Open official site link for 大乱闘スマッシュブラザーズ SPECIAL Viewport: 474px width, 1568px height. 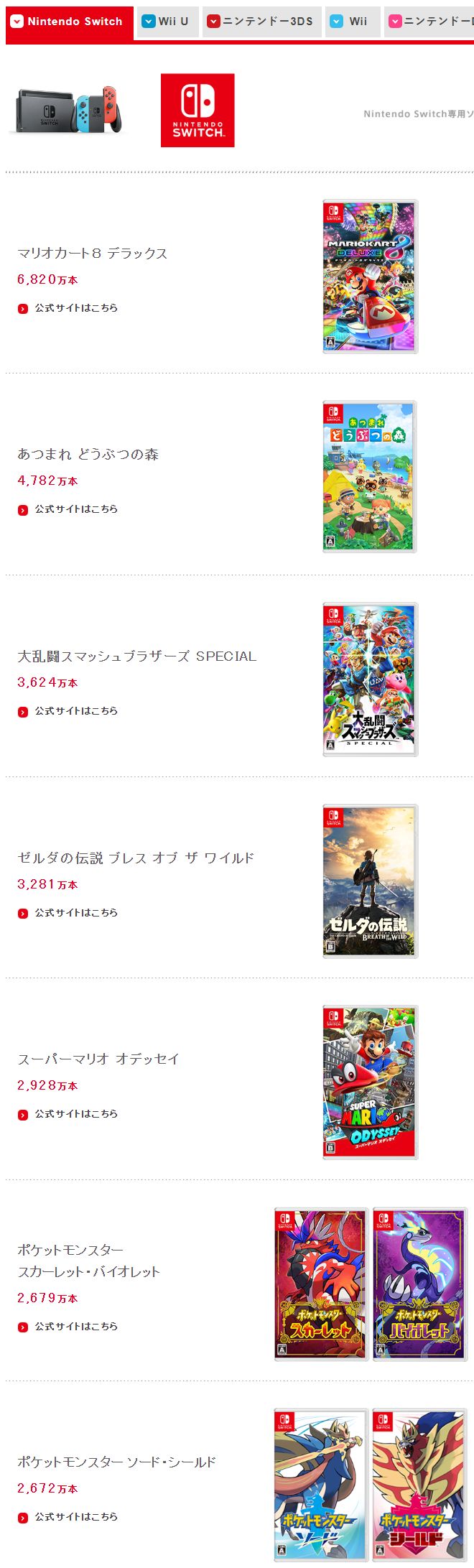click(75, 711)
